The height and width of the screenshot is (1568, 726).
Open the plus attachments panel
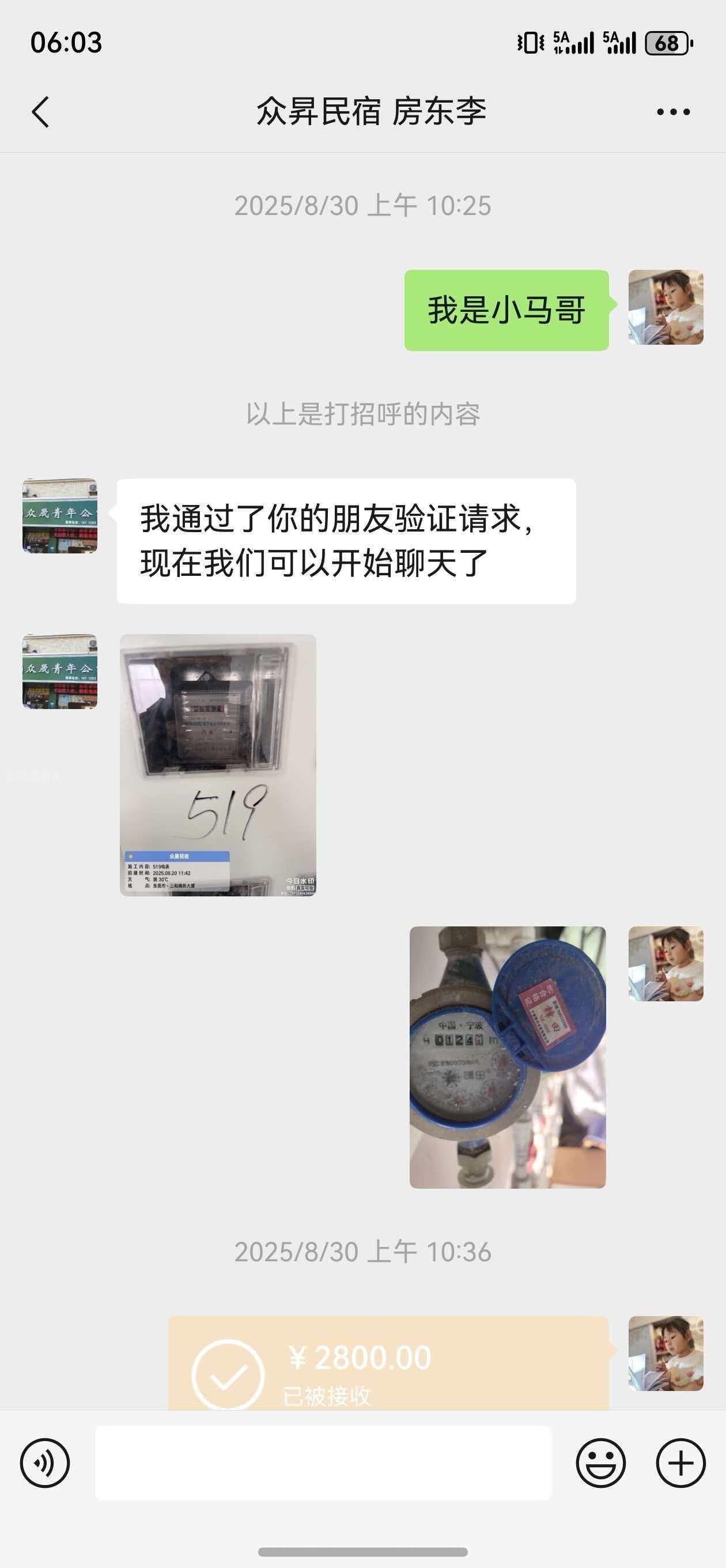(680, 1462)
